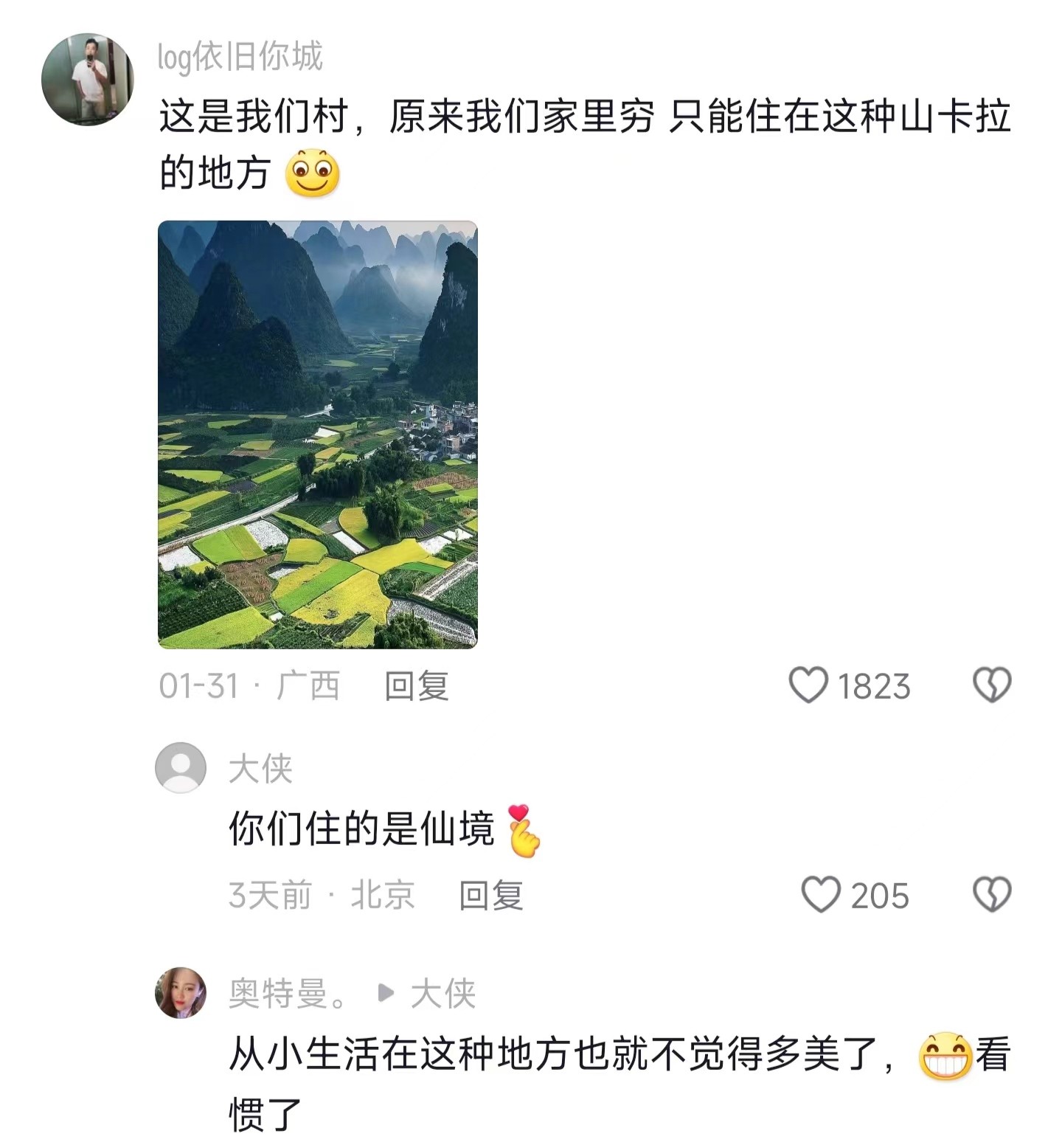Open 大侠's default avatar
1062x1148 pixels.
181,768
